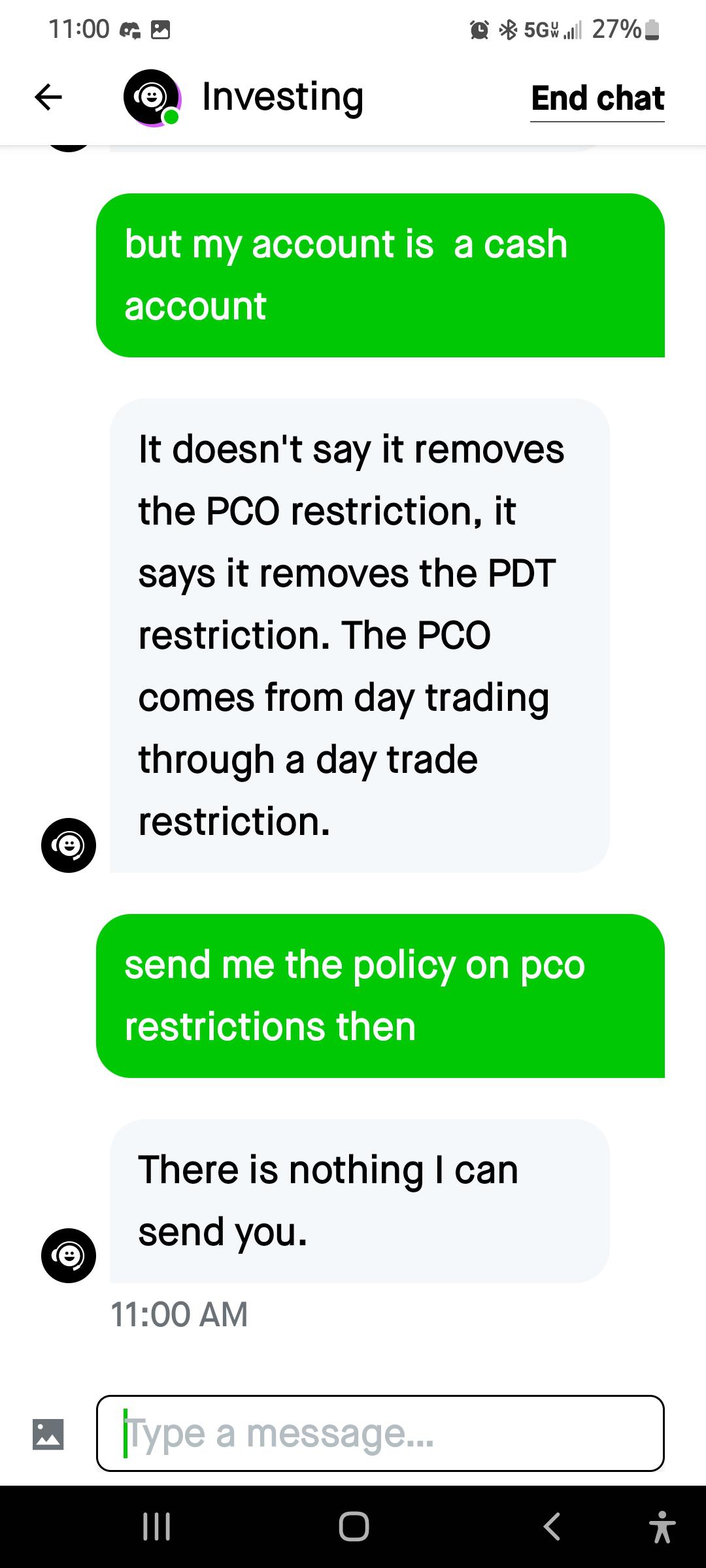The width and height of the screenshot is (706, 1568).
Task: Go back using the top arrow
Action: [x=48, y=97]
